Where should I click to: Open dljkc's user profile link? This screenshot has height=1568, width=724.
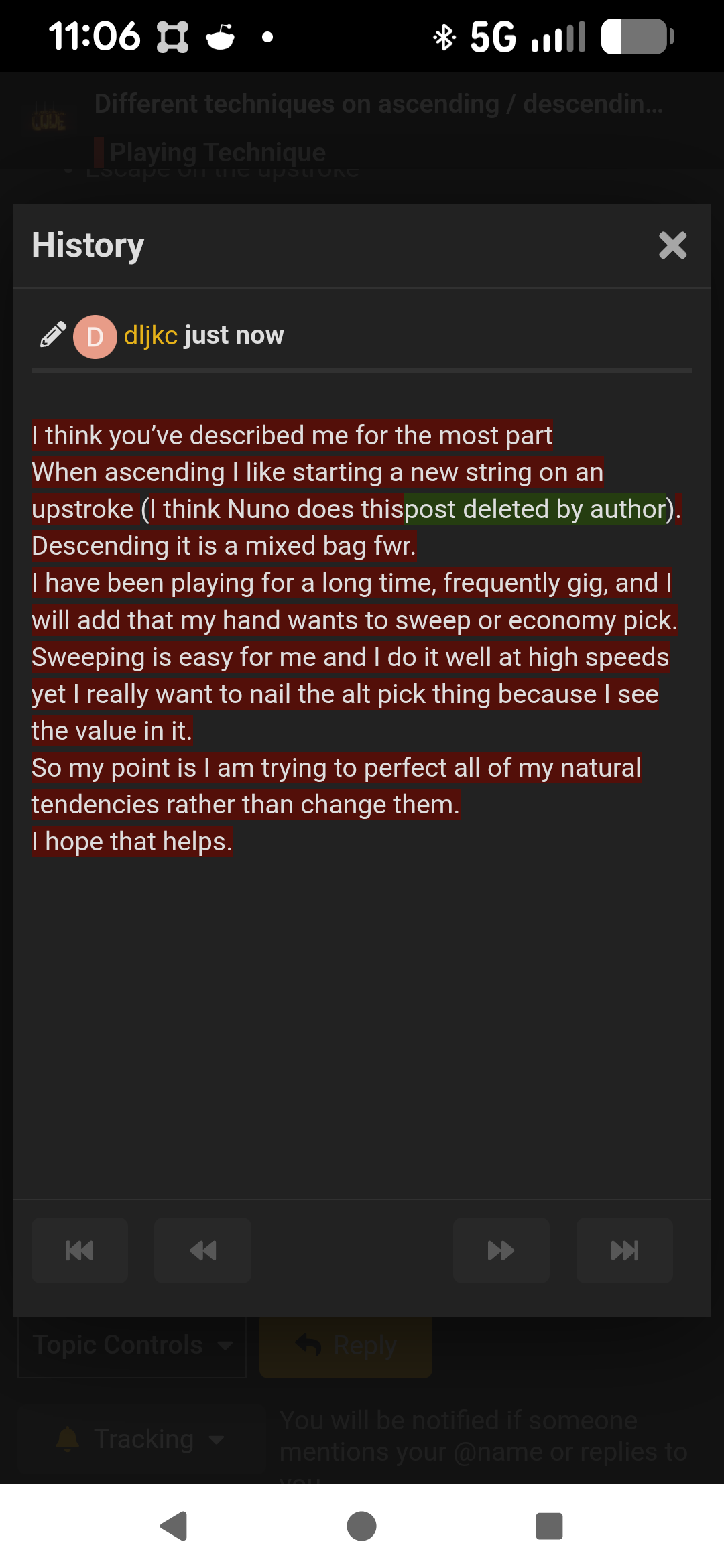coord(150,335)
